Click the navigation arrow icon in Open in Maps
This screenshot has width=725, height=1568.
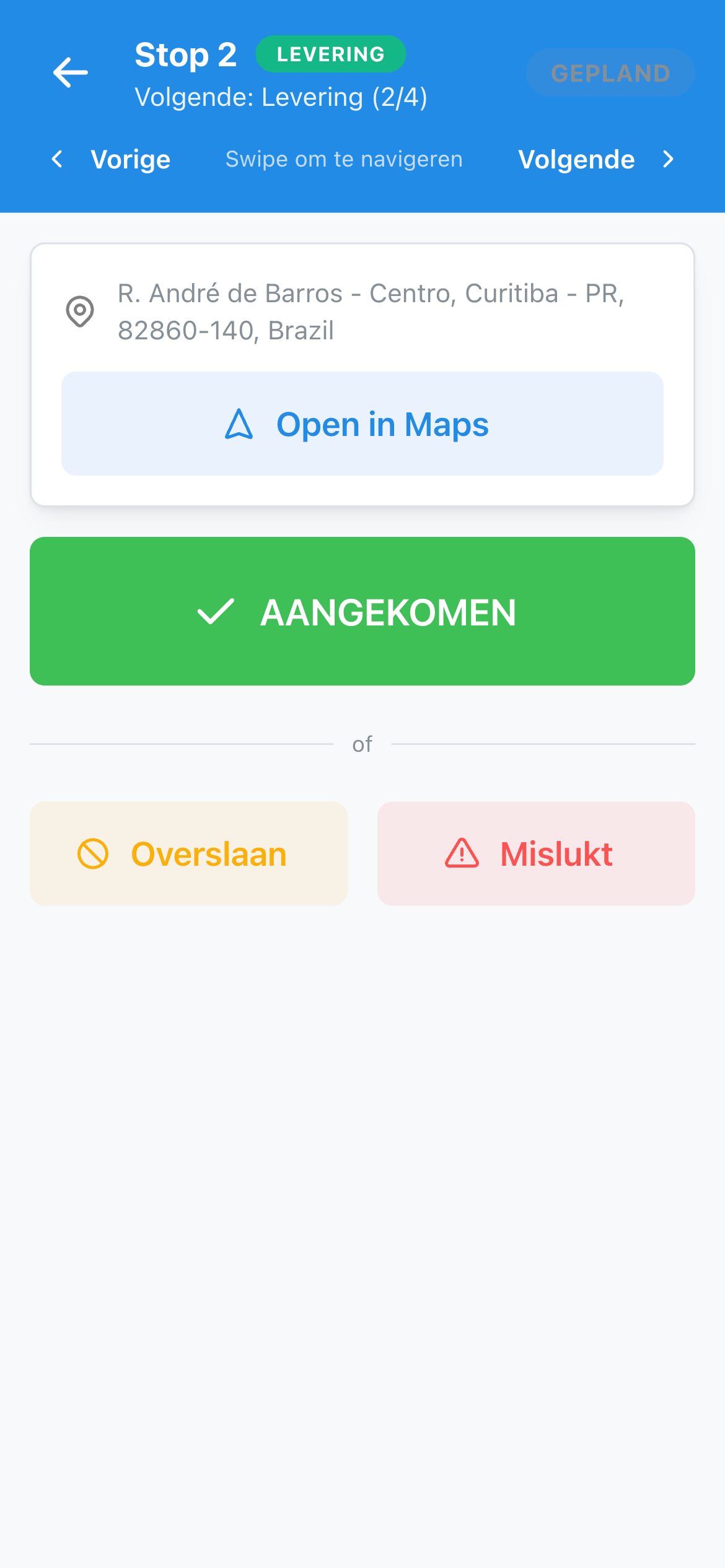239,424
